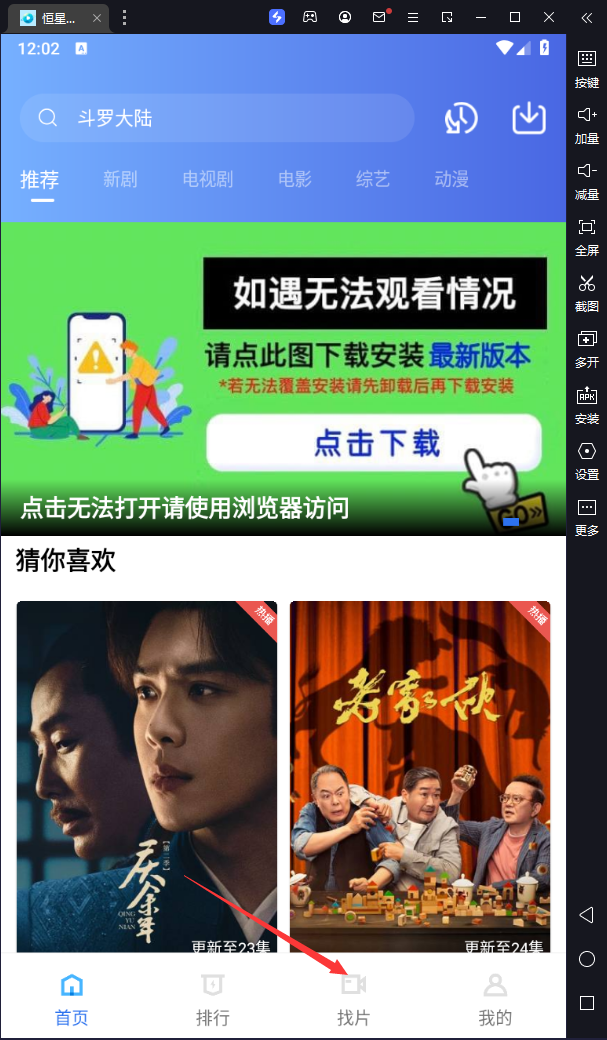Select the 电影 tab
Viewport: 607px width, 1040px height.
pos(294,179)
